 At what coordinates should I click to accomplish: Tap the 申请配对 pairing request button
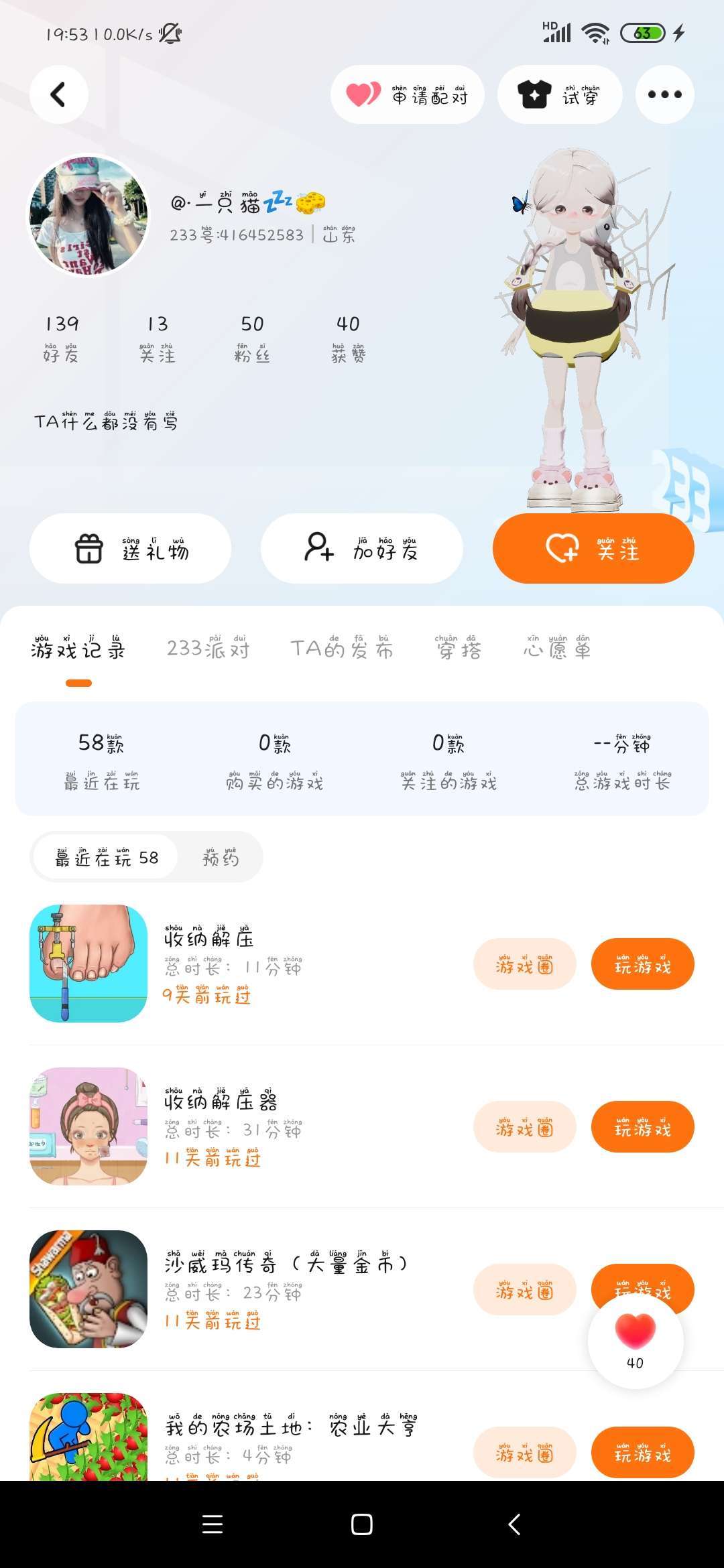click(407, 94)
